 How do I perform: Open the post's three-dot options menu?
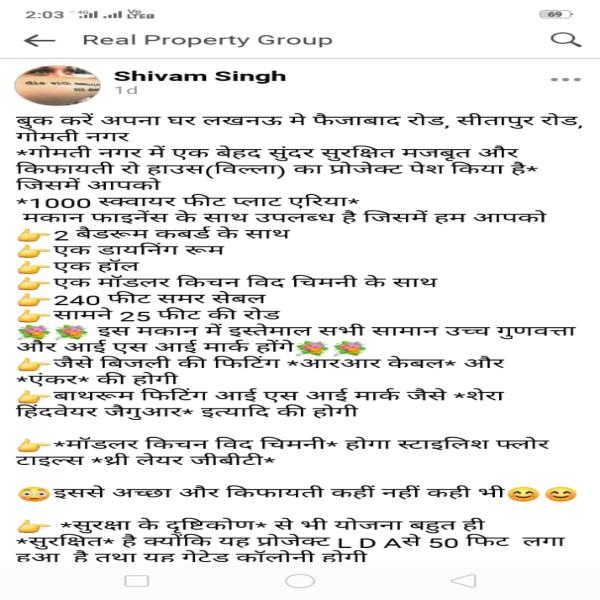(565, 80)
